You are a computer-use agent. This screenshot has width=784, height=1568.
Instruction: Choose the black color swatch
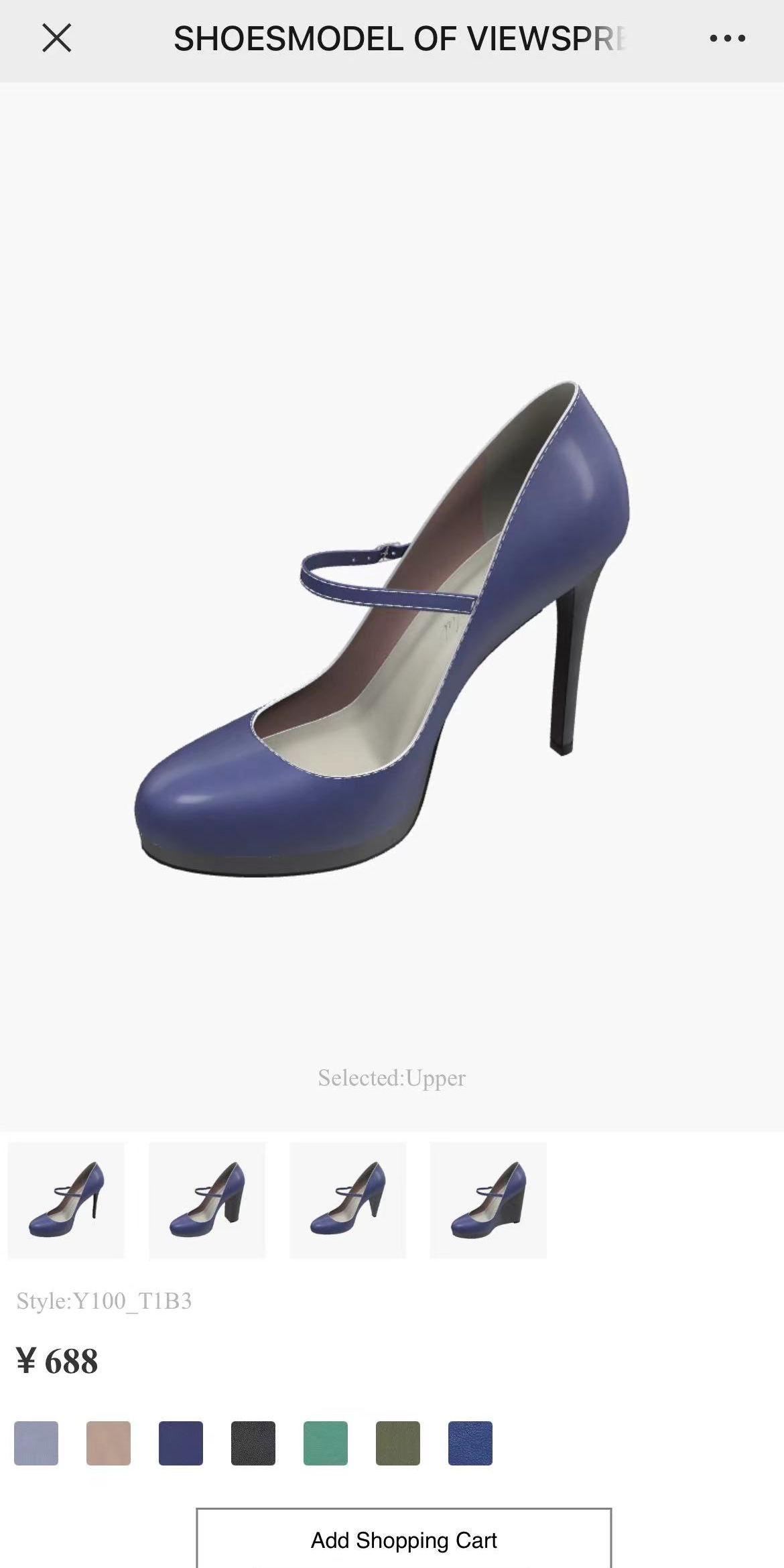point(253,1443)
